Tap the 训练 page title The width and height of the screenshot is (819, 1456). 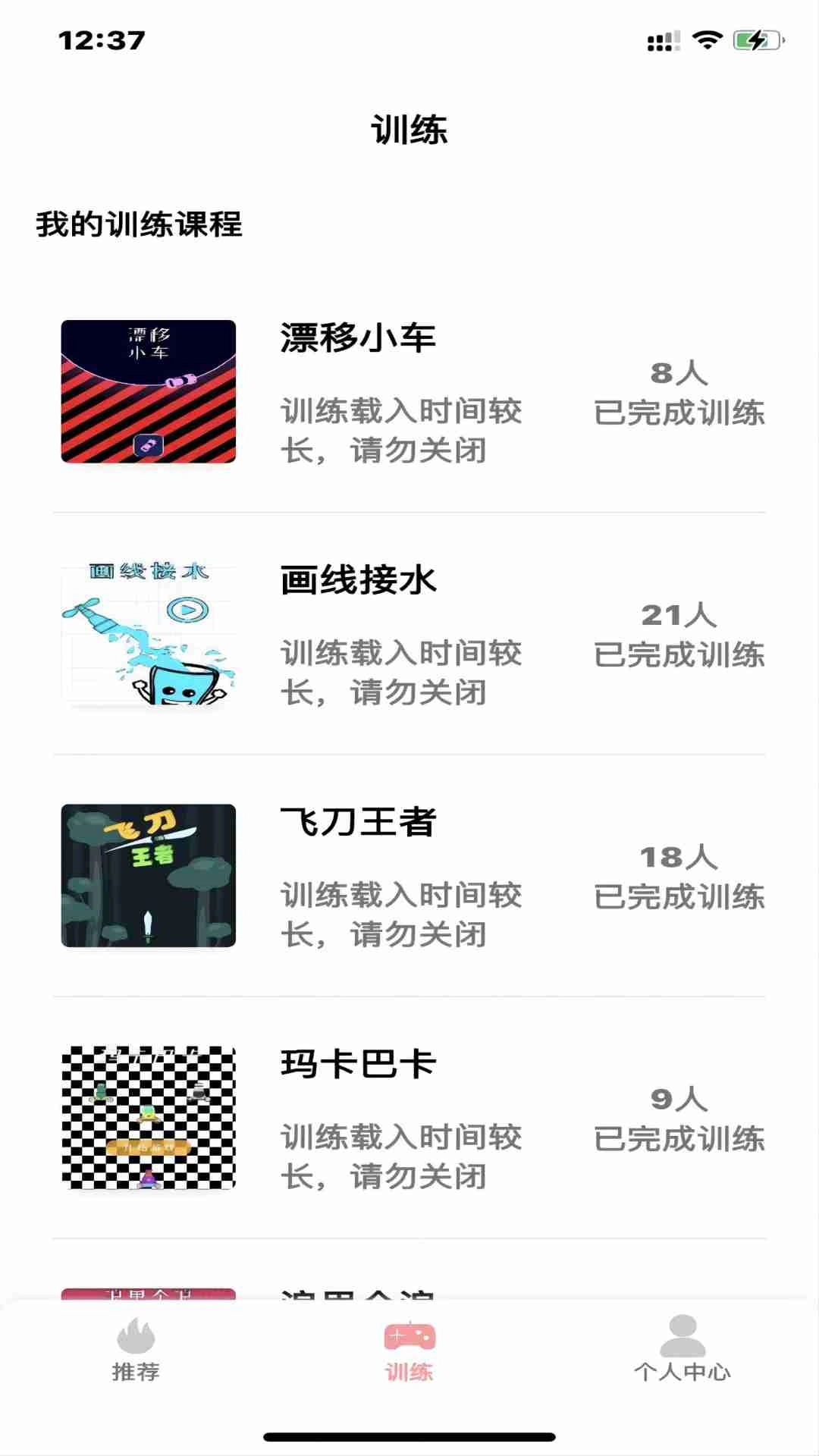click(409, 129)
